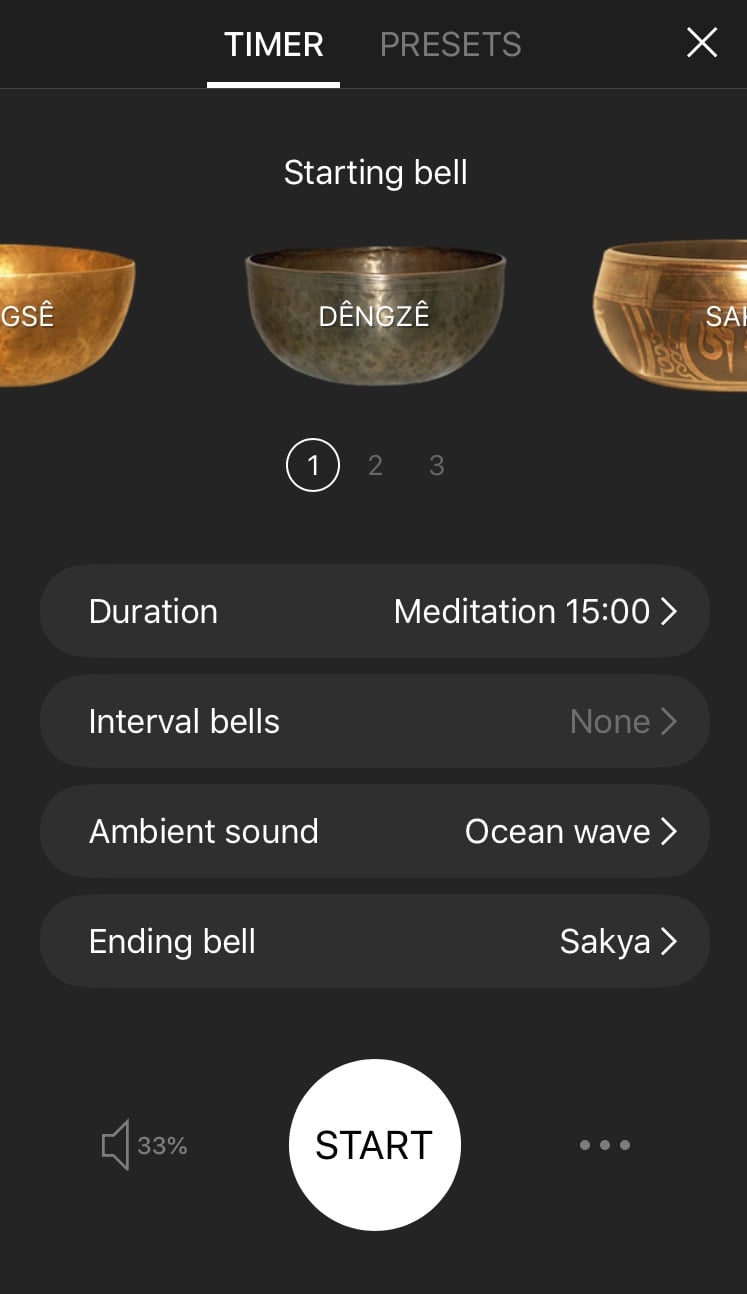Set the bell strike count to 2
The width and height of the screenshot is (747, 1294).
tap(375, 465)
